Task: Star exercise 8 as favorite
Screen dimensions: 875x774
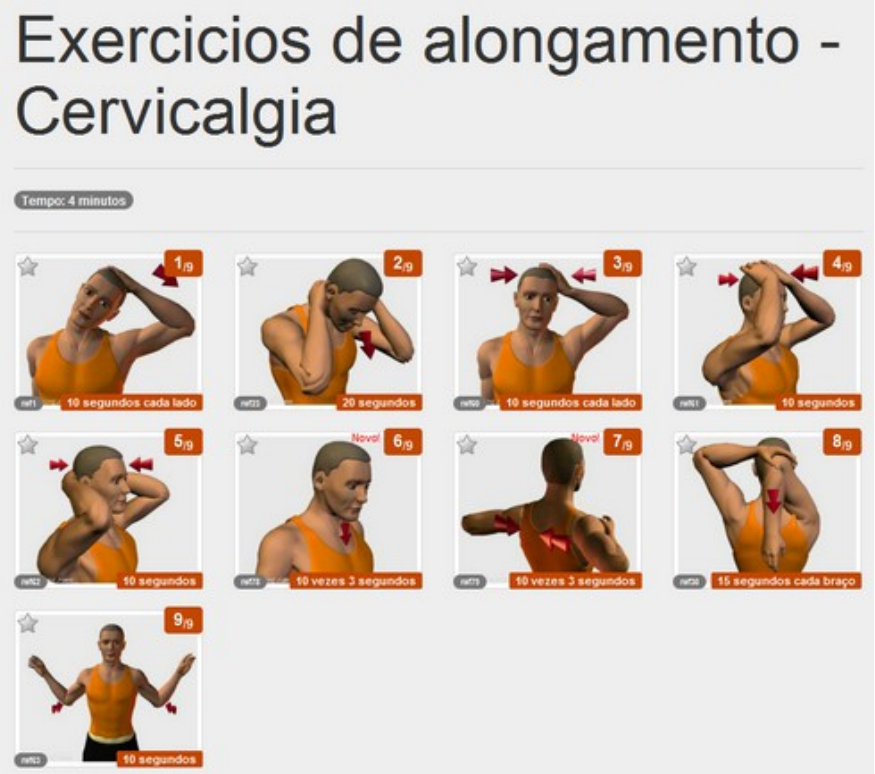Action: [x=686, y=444]
